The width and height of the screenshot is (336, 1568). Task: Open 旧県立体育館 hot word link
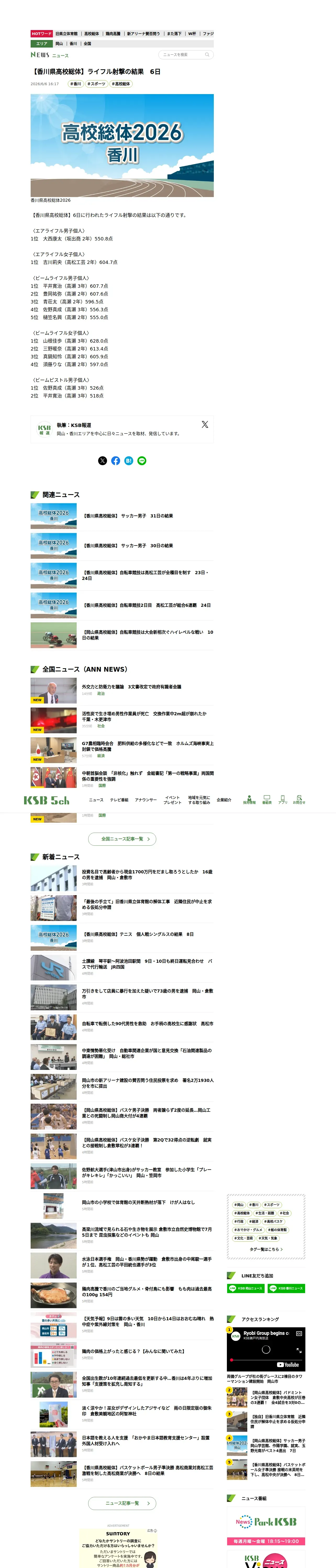pos(66,34)
